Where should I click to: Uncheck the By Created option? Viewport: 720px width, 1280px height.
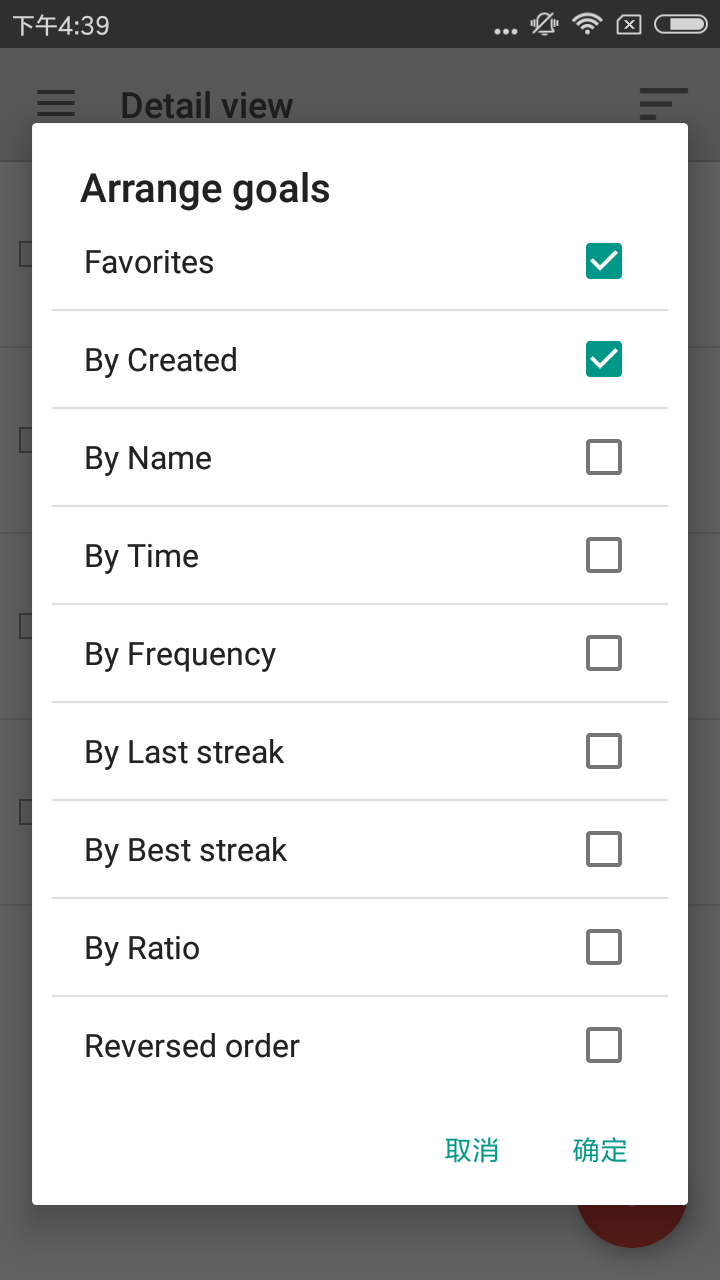[604, 359]
